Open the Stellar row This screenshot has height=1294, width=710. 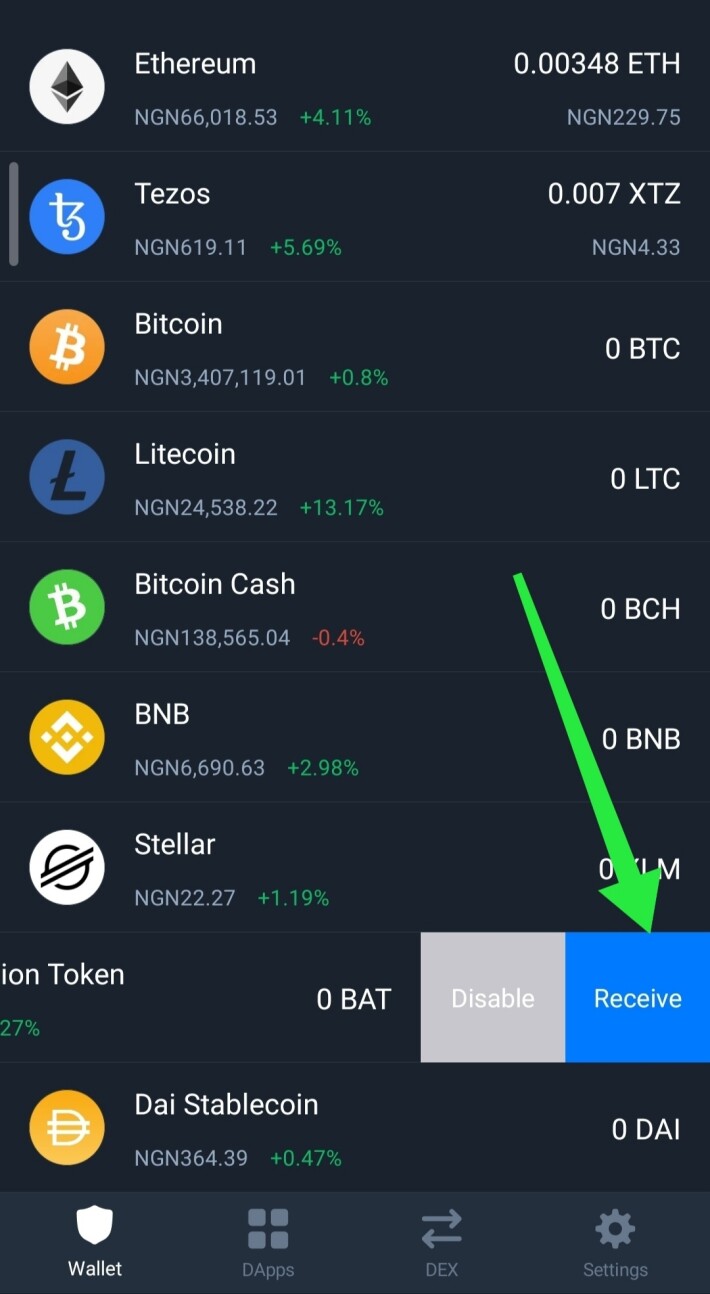355,867
